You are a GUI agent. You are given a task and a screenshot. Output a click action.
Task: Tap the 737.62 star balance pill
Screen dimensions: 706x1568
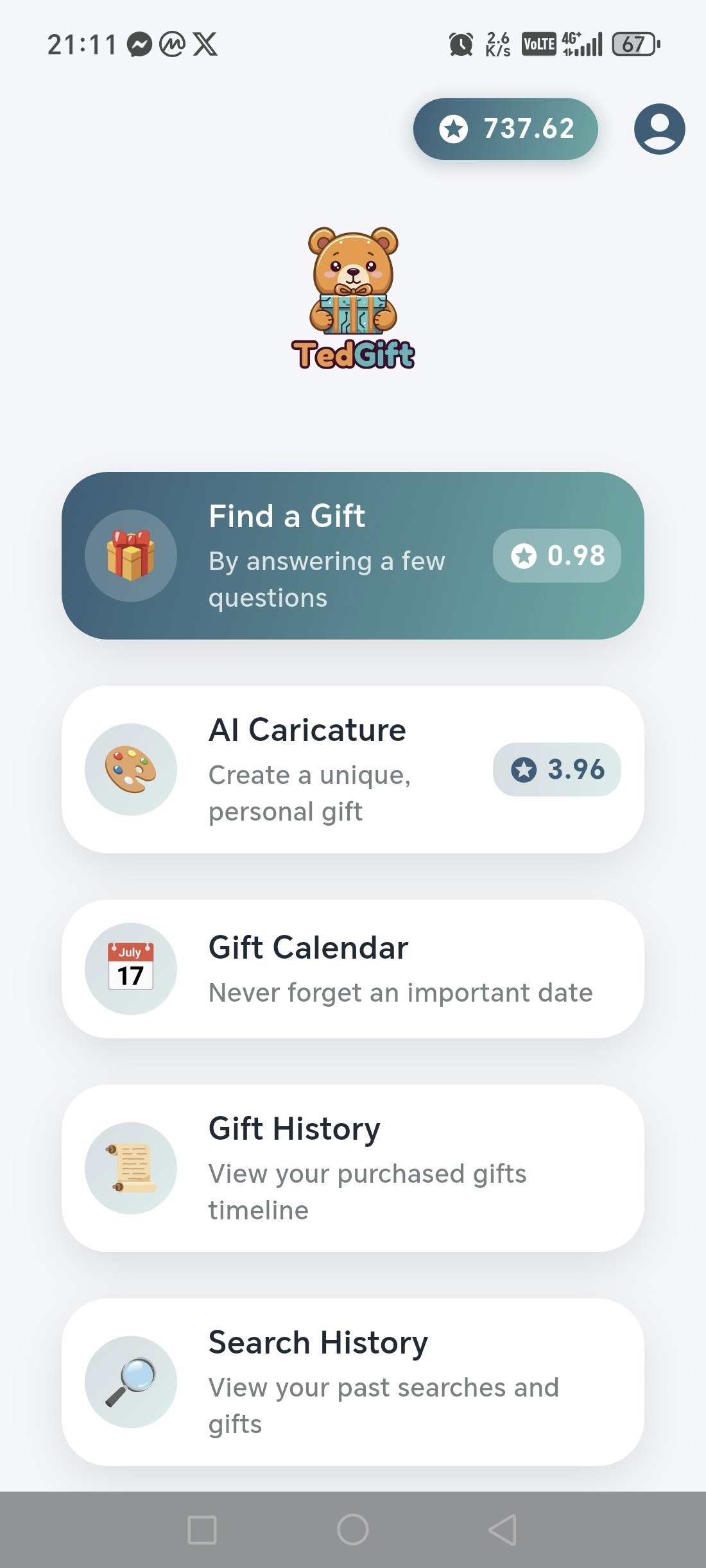tap(506, 129)
